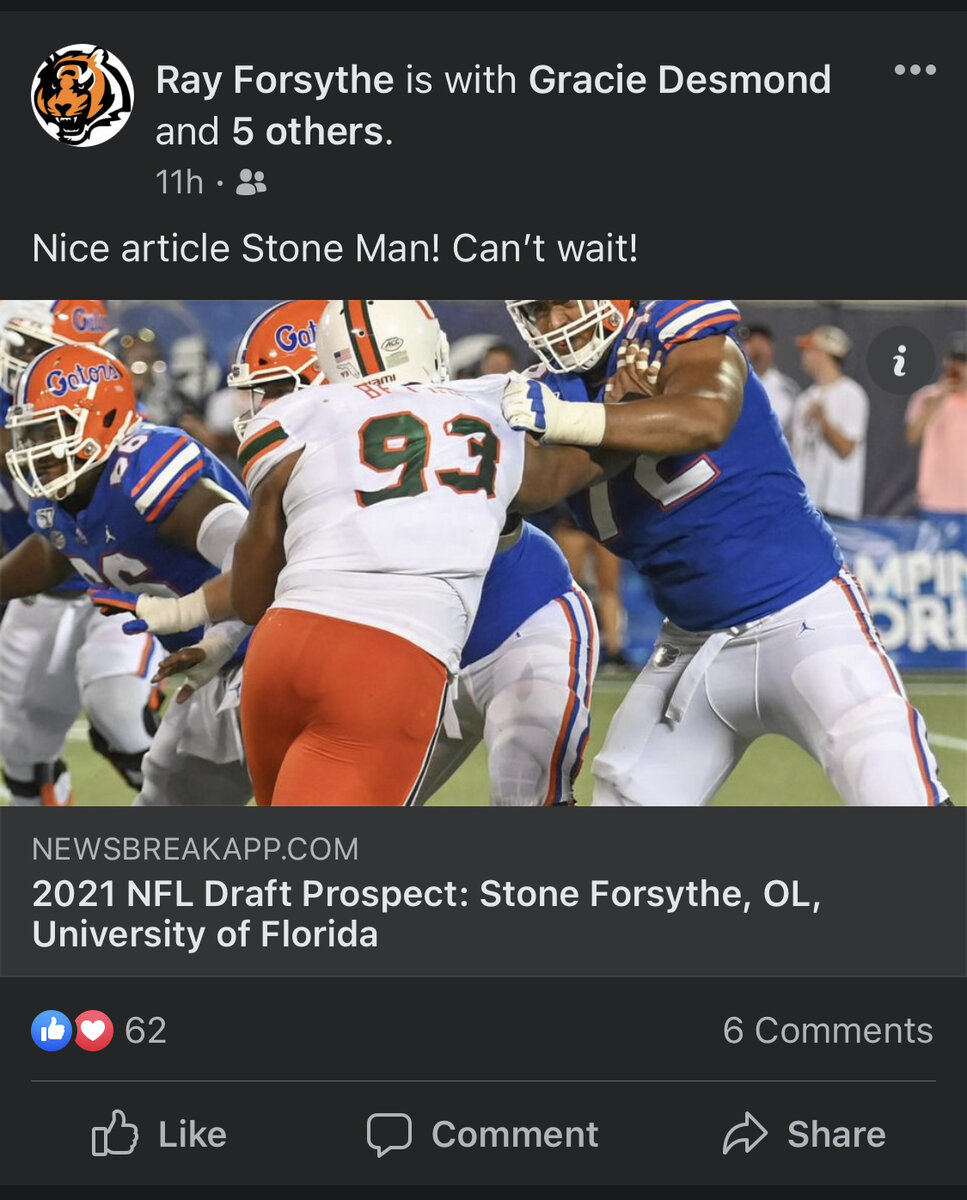Show the 5 others tagged
This screenshot has height=1200, width=967.
(x=308, y=131)
